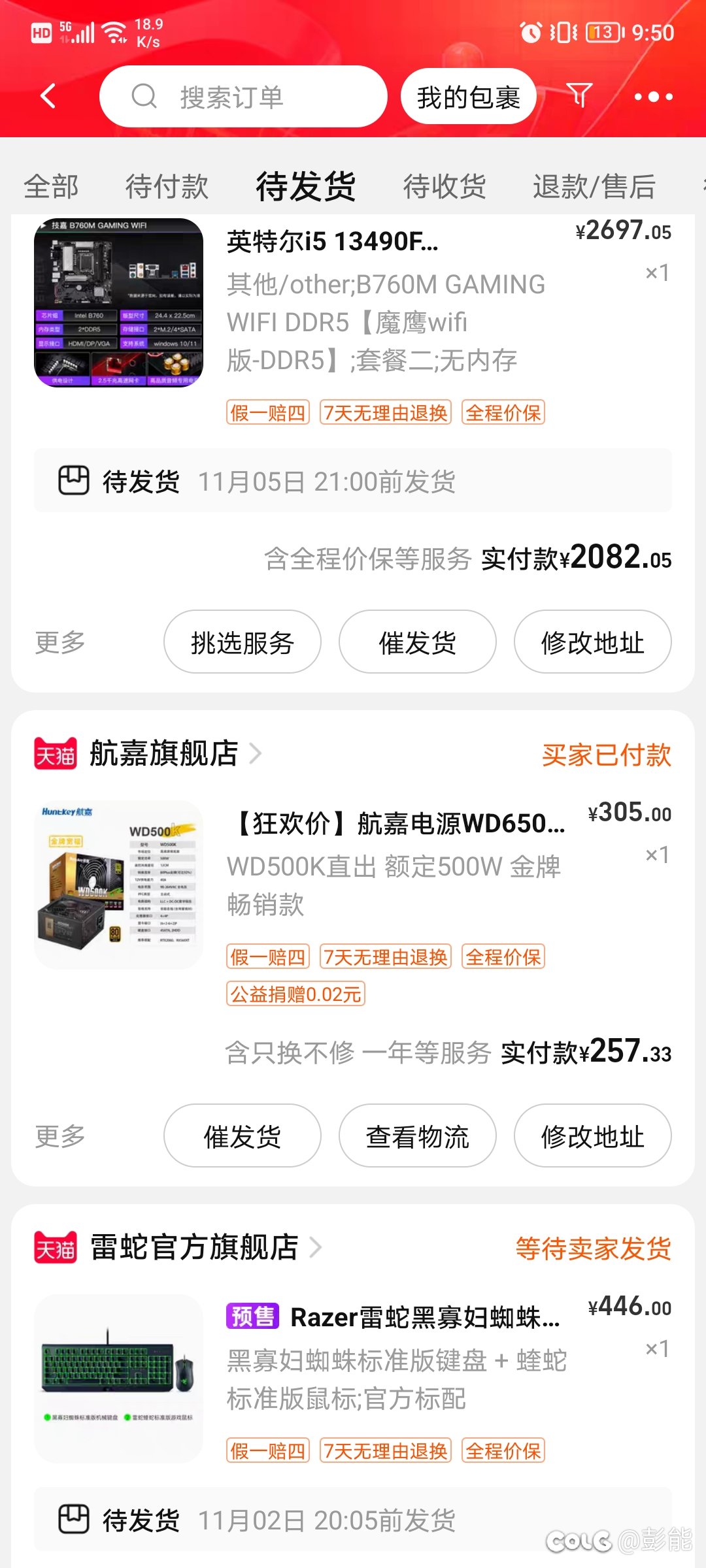Viewport: 706px width, 1568px height.
Task: Open the 航嘉旗舰店 store page
Action: point(163,753)
